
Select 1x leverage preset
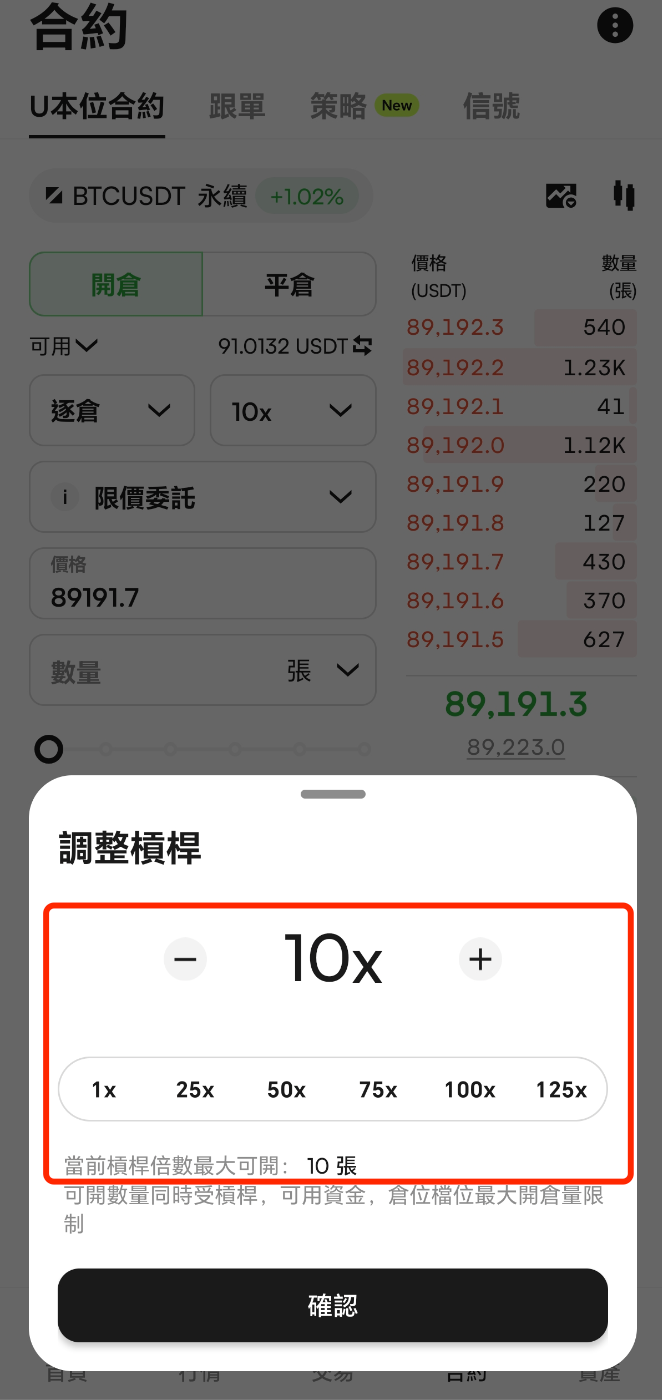[104, 1089]
